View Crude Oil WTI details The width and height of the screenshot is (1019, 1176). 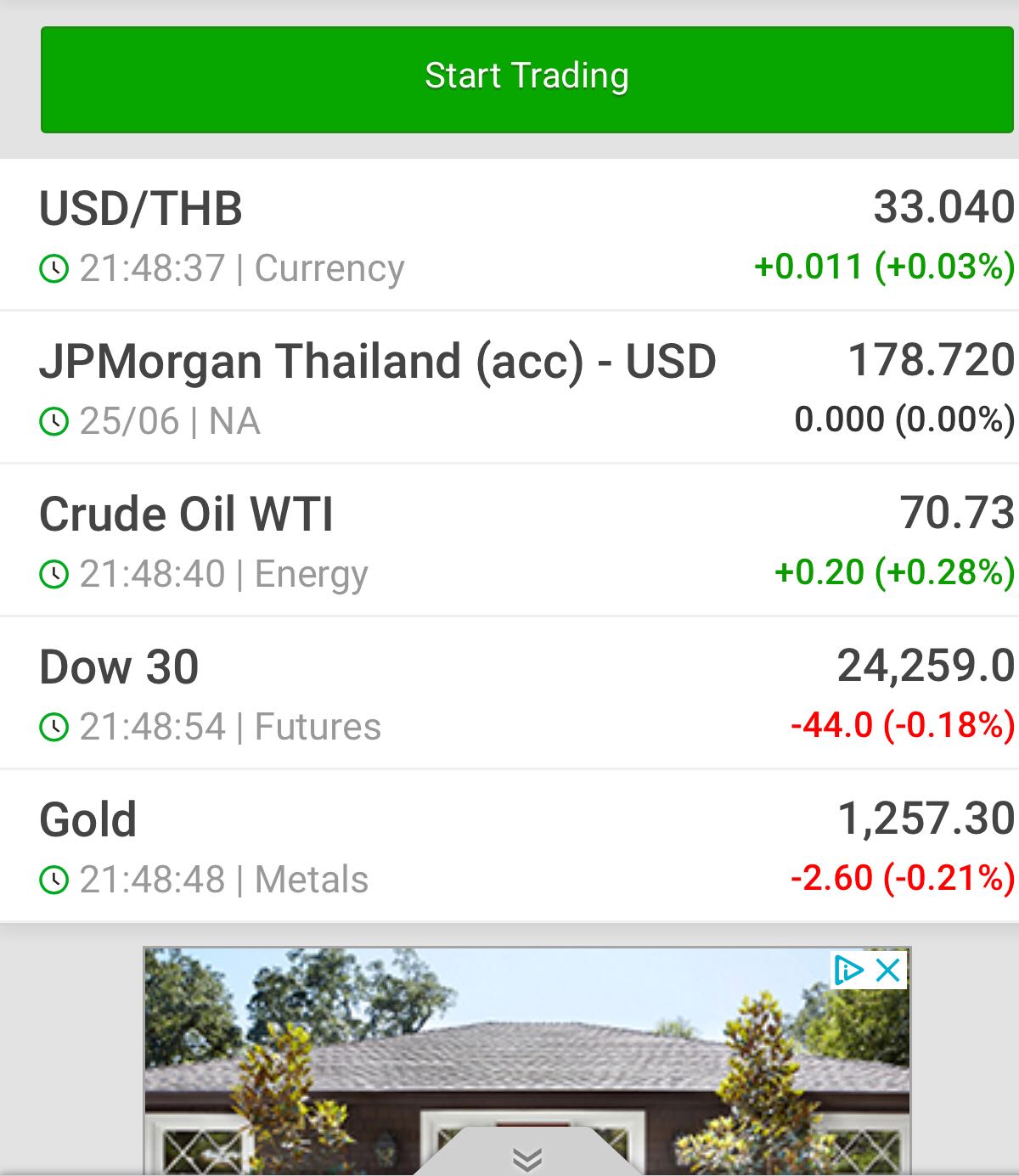pyautogui.click(x=509, y=541)
